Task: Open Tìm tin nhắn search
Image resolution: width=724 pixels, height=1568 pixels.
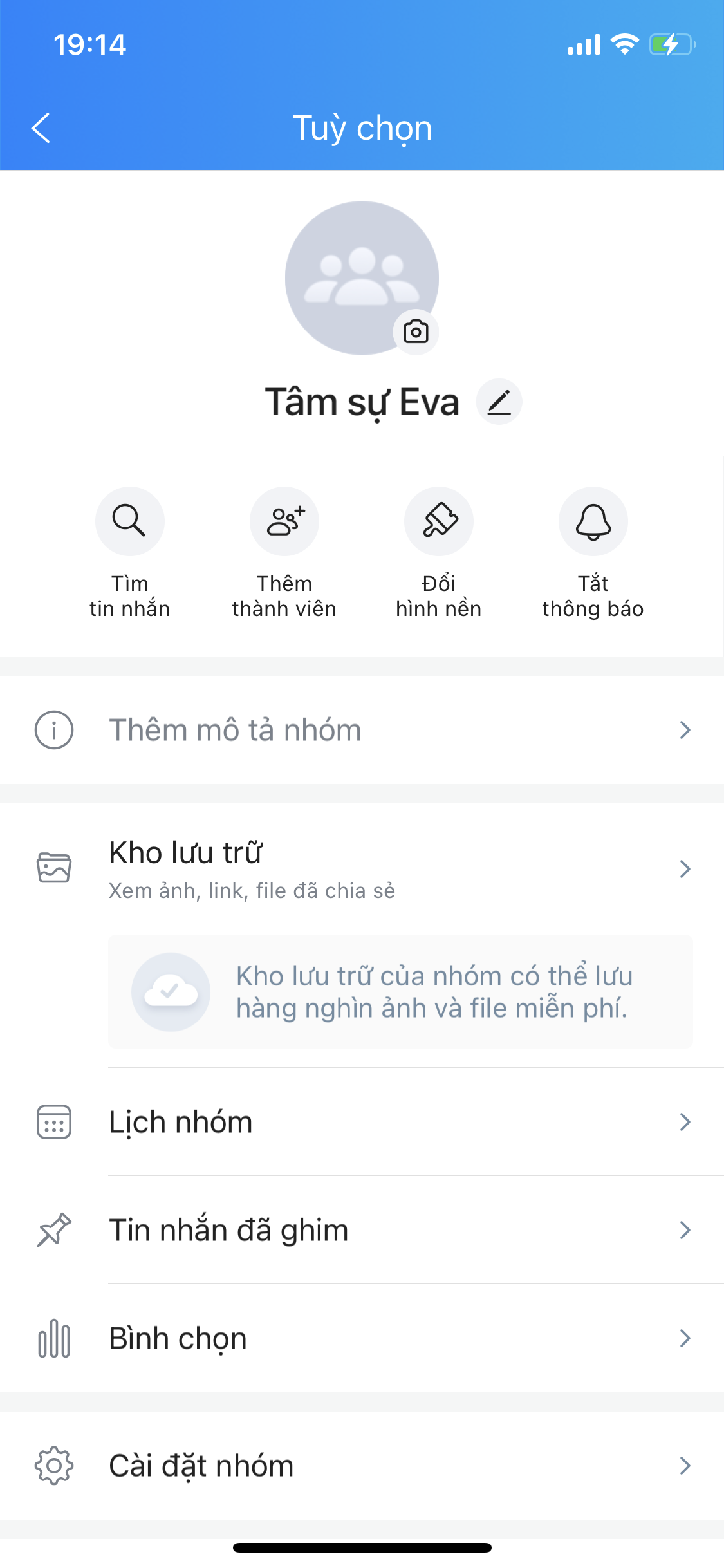Action: (130, 521)
